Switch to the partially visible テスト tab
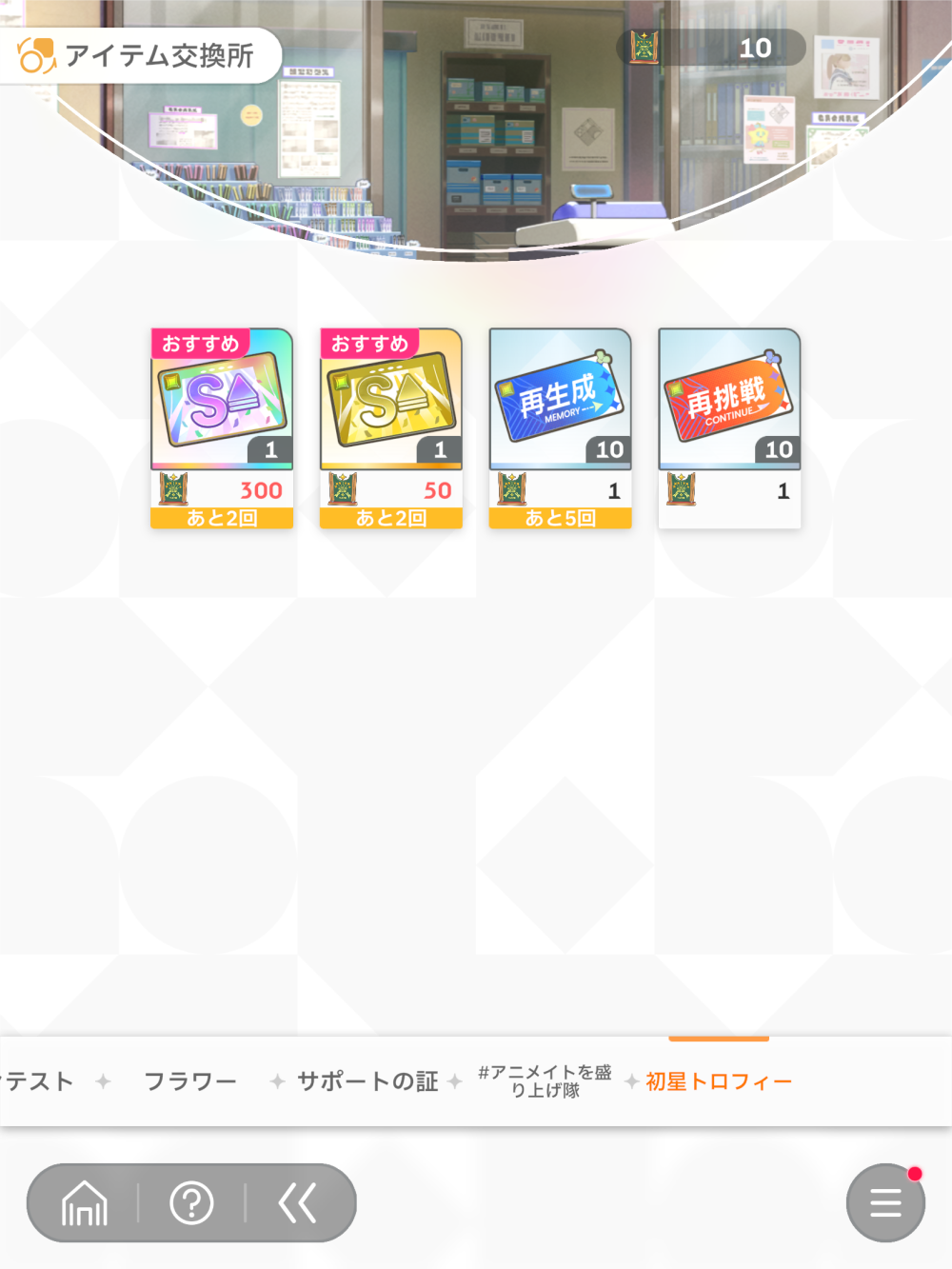952x1269 pixels. [x=38, y=1081]
